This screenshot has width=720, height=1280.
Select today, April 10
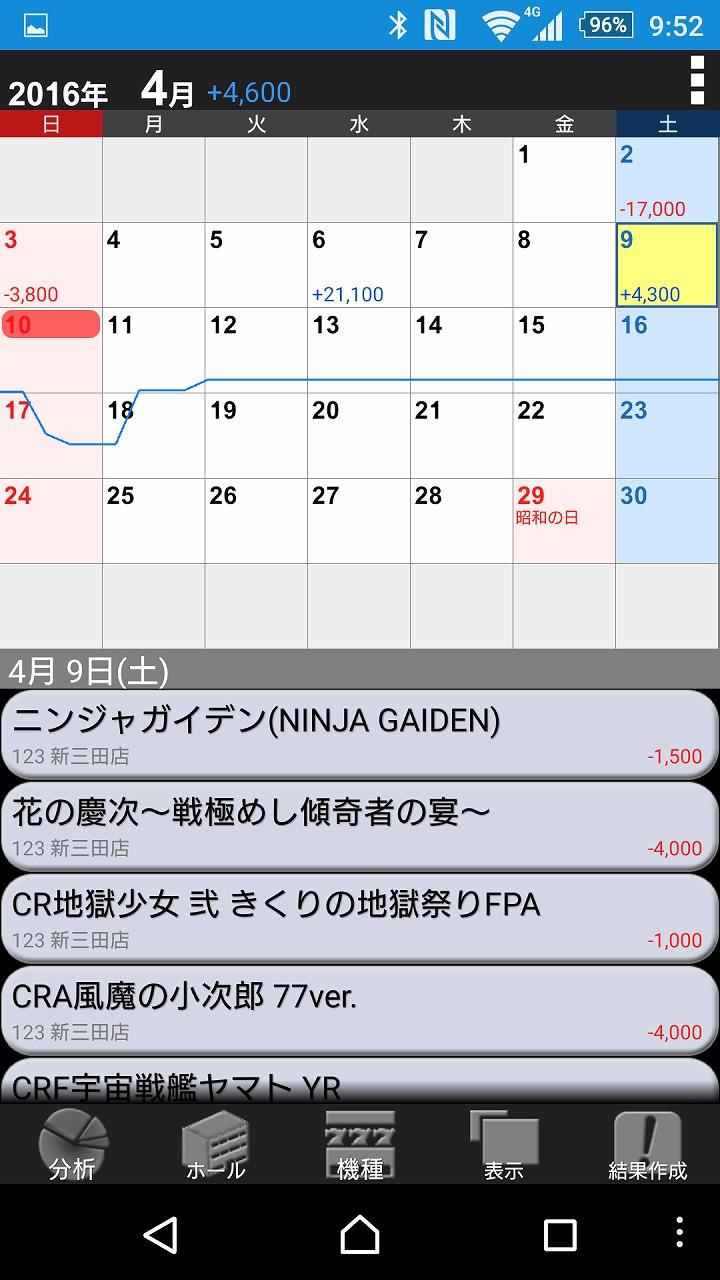51,350
